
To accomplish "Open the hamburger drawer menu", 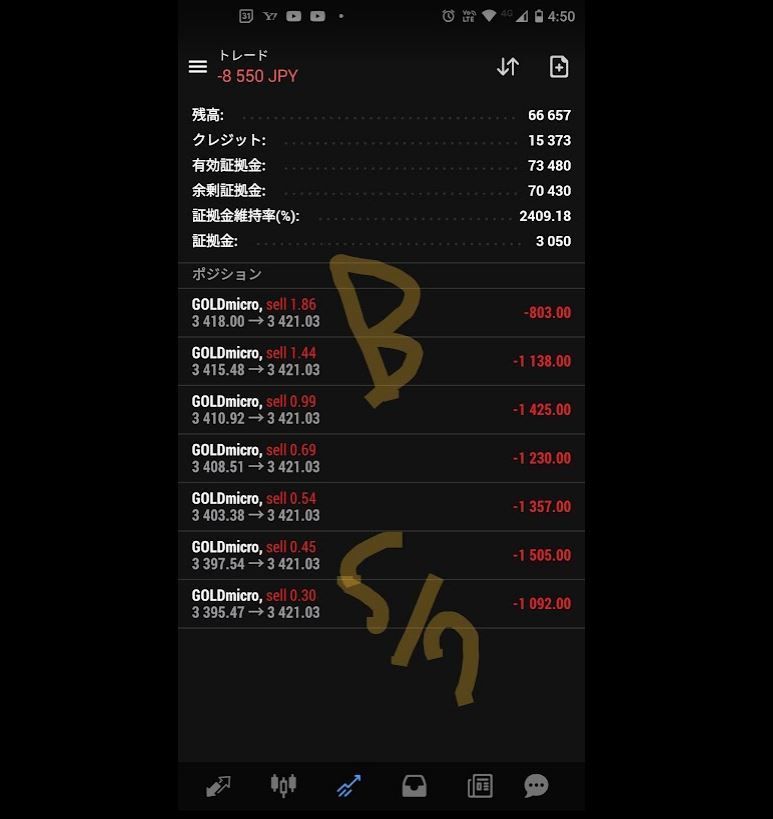I will pos(198,67).
